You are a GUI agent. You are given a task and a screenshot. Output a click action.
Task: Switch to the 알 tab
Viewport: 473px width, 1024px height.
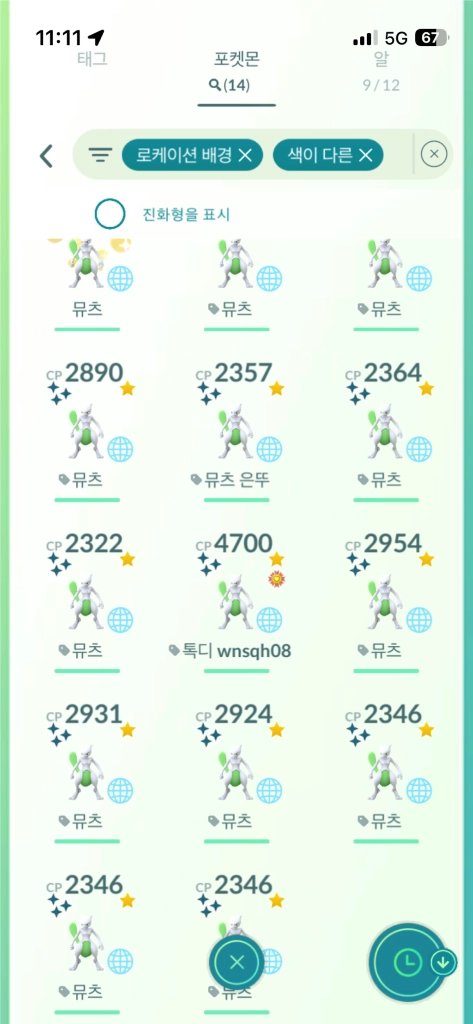tap(381, 59)
